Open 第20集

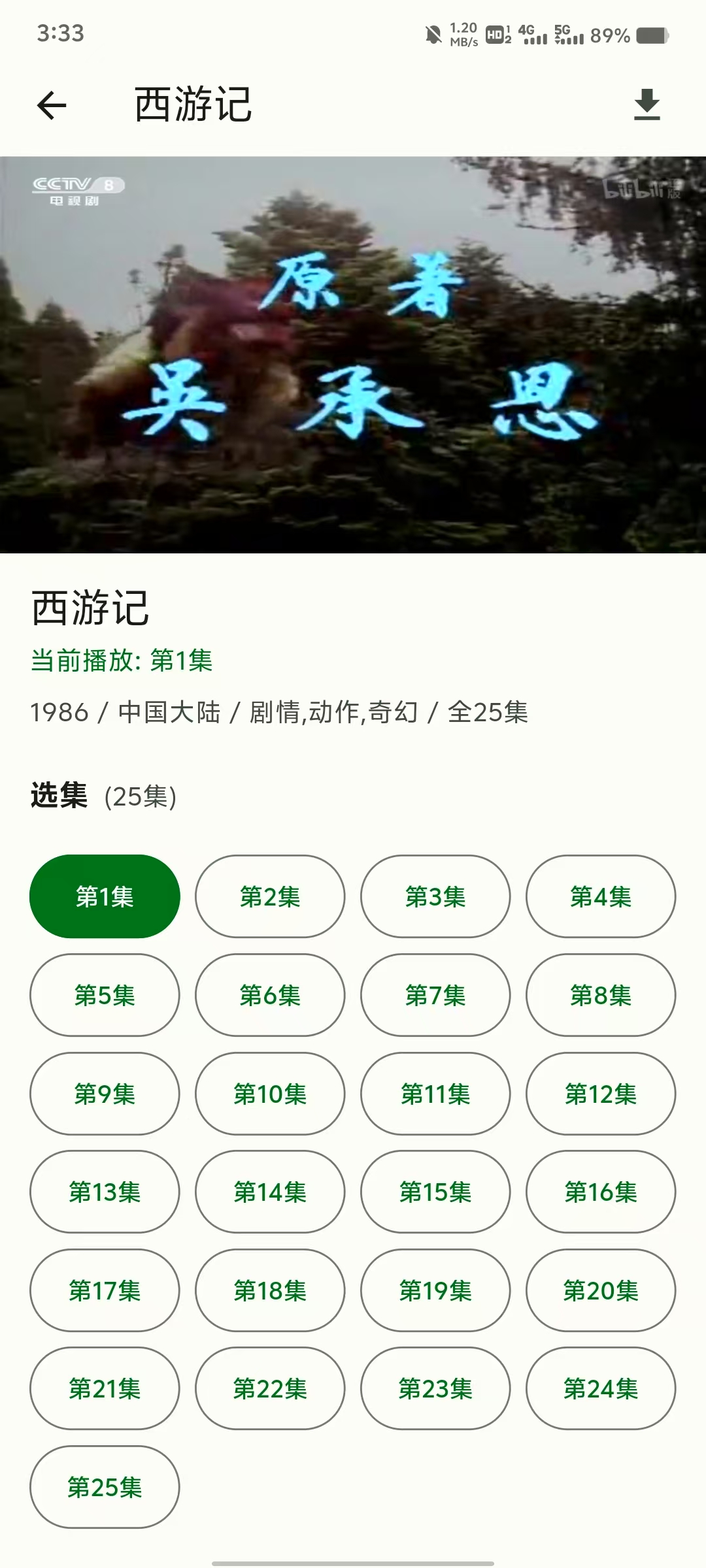pyautogui.click(x=601, y=1292)
